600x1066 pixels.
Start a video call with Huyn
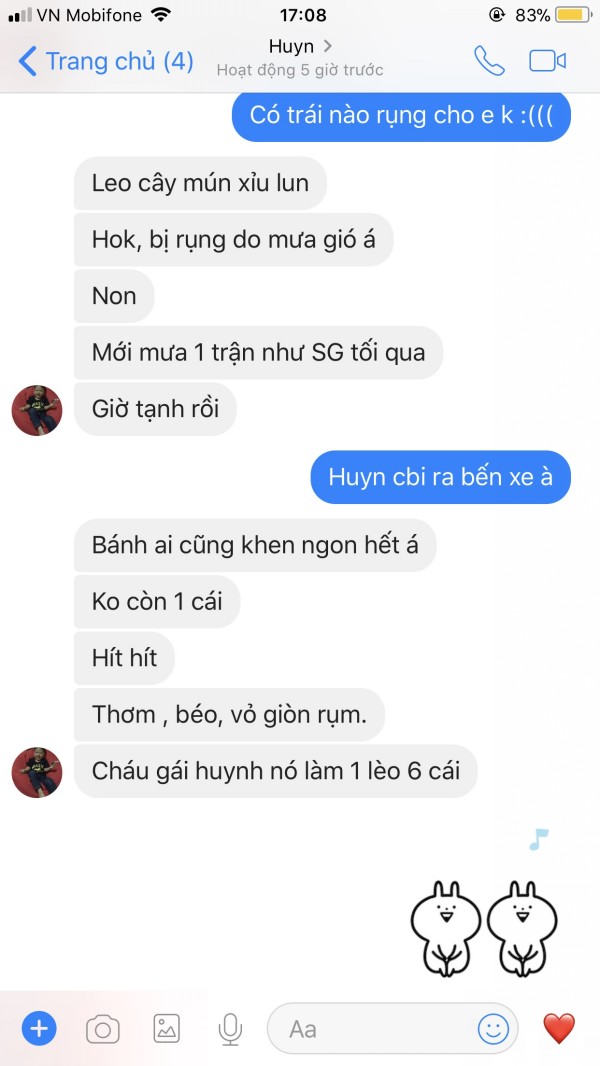(547, 60)
